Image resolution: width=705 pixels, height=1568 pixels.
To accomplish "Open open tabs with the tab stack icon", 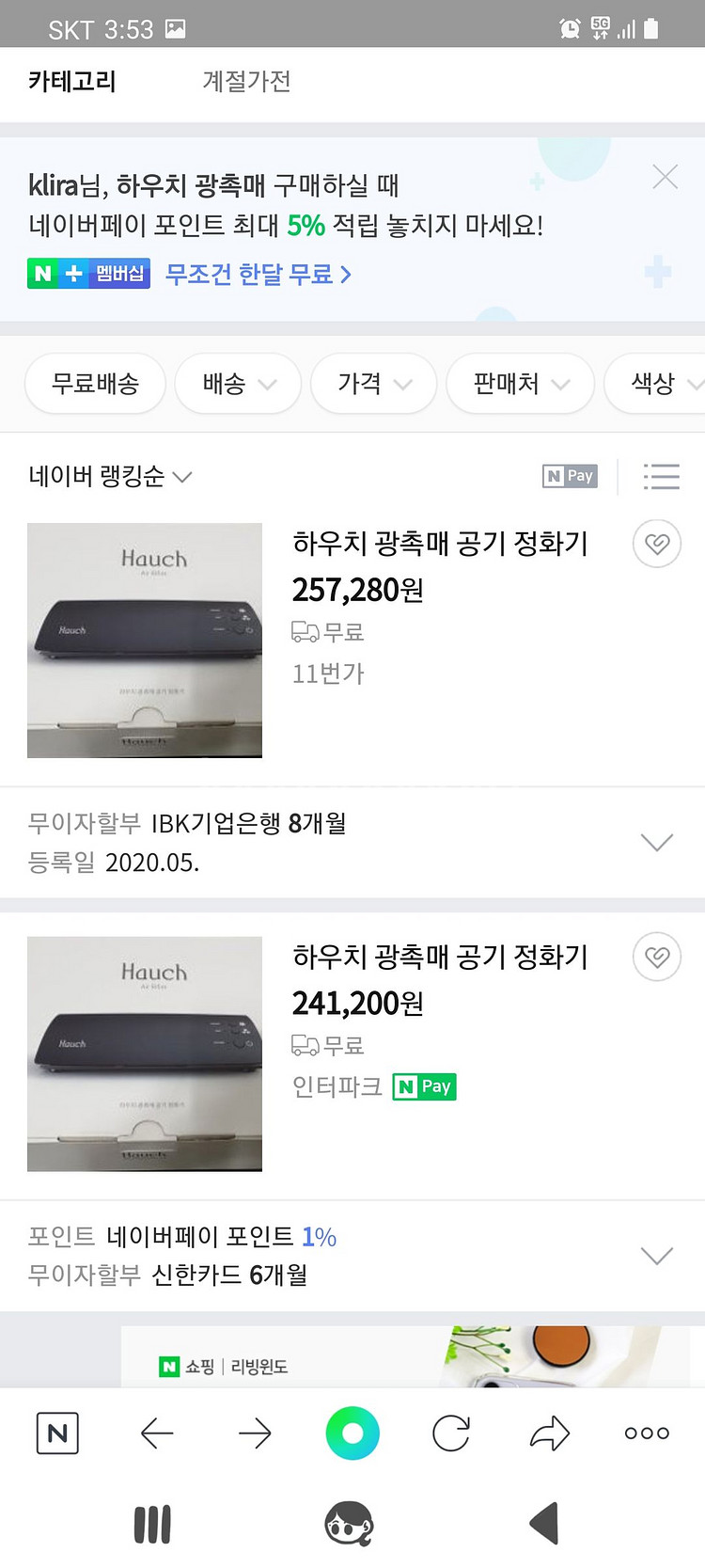I will click(x=152, y=1524).
